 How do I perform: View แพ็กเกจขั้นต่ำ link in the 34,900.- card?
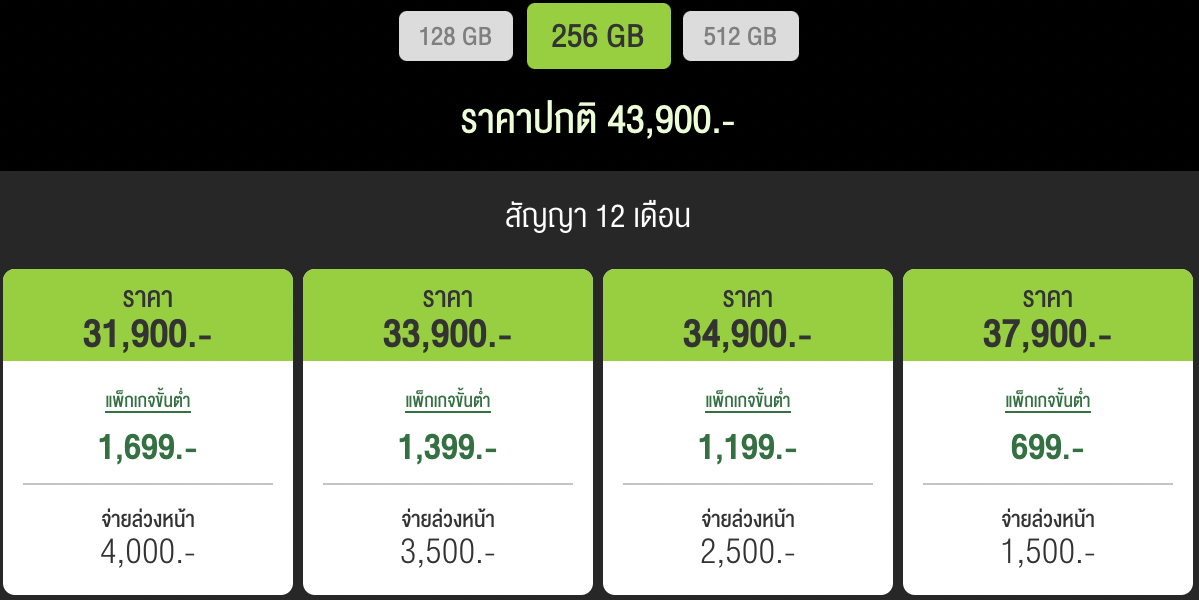click(x=748, y=402)
